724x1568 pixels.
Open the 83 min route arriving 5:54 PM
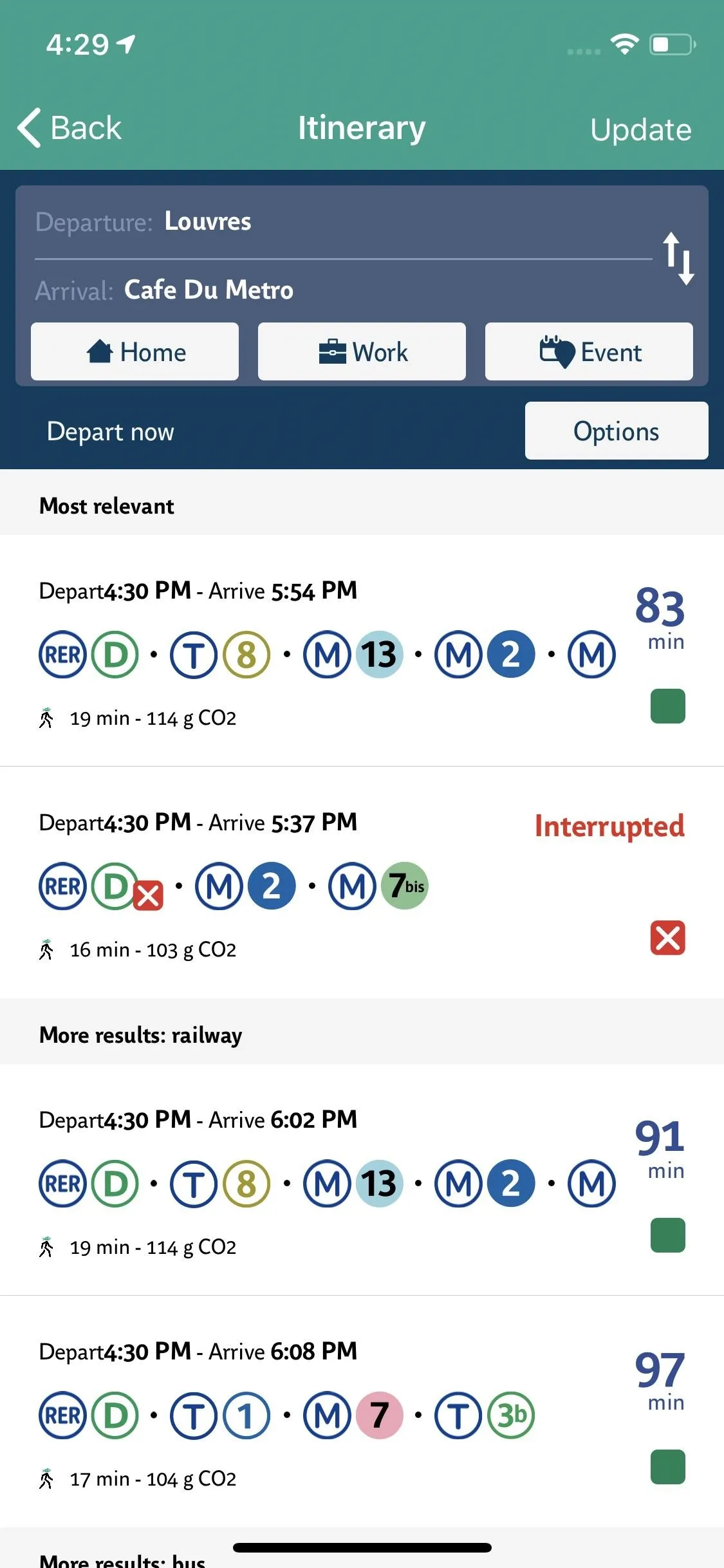(x=362, y=651)
